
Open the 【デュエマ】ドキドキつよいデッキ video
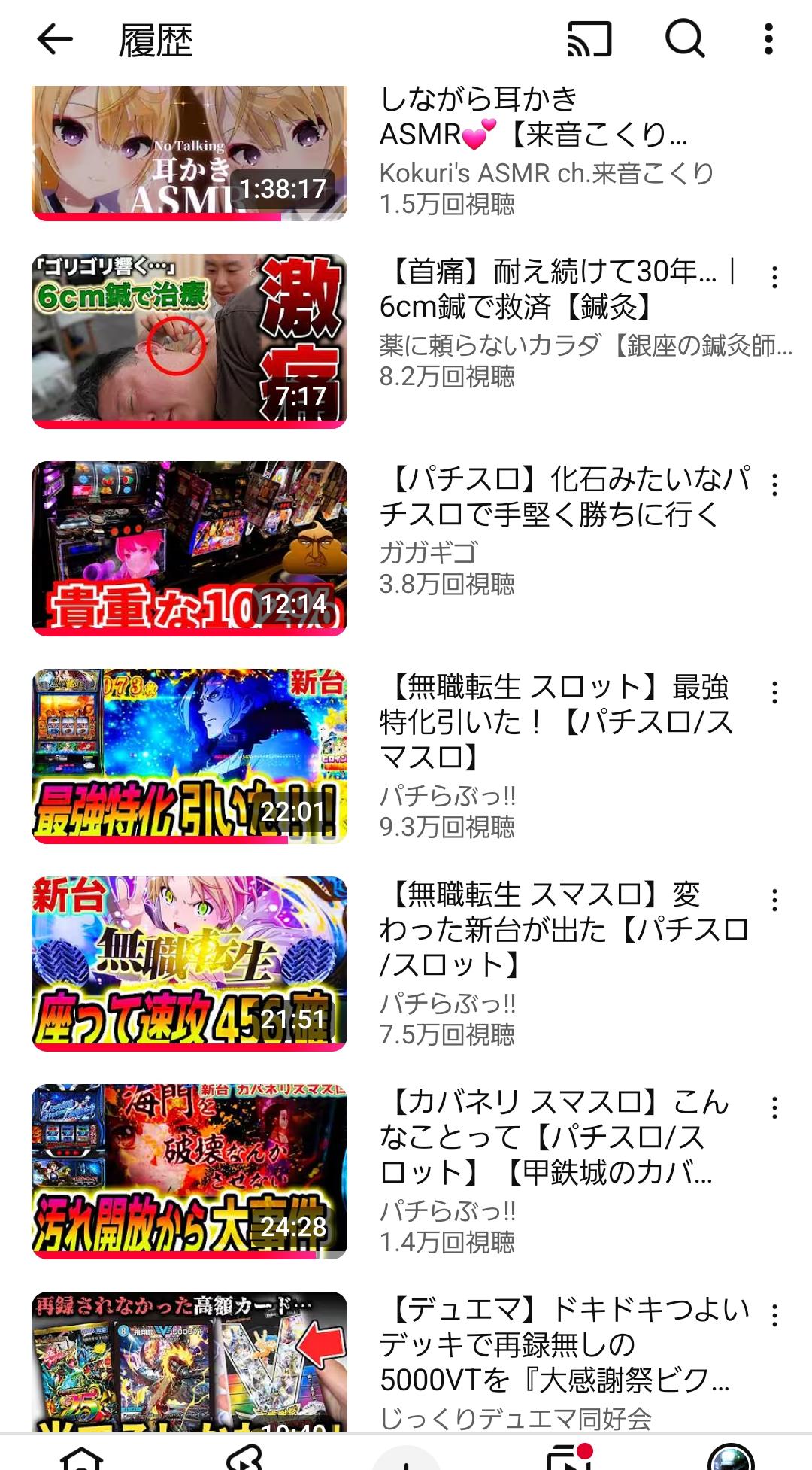[x=189, y=1362]
